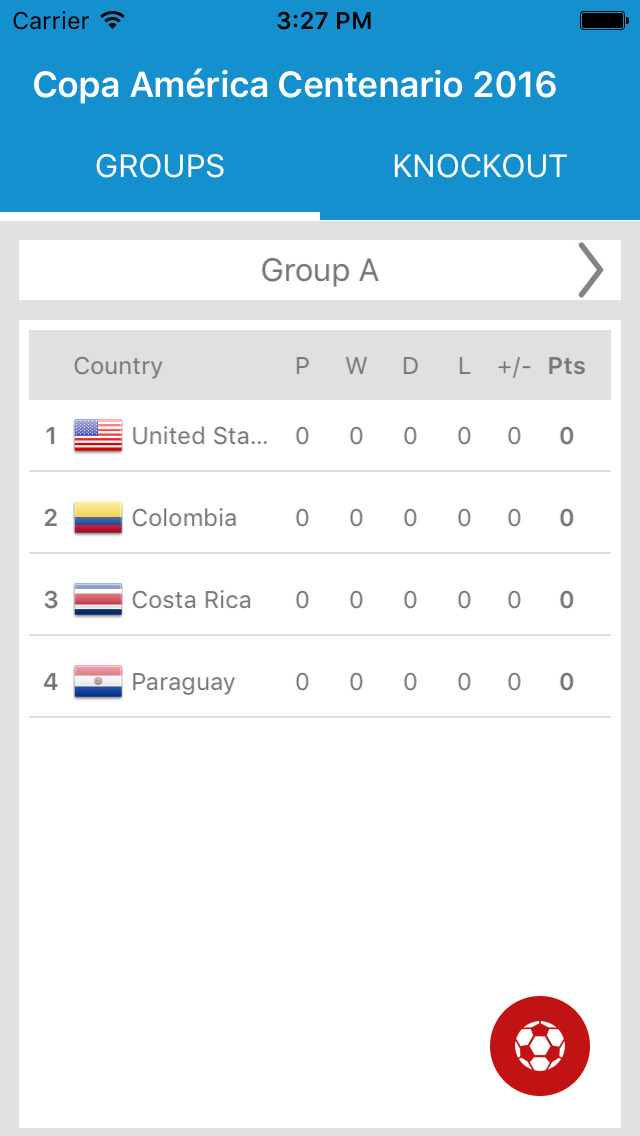The width and height of the screenshot is (640, 1136).
Task: Open the Colombia team row
Action: 320,517
